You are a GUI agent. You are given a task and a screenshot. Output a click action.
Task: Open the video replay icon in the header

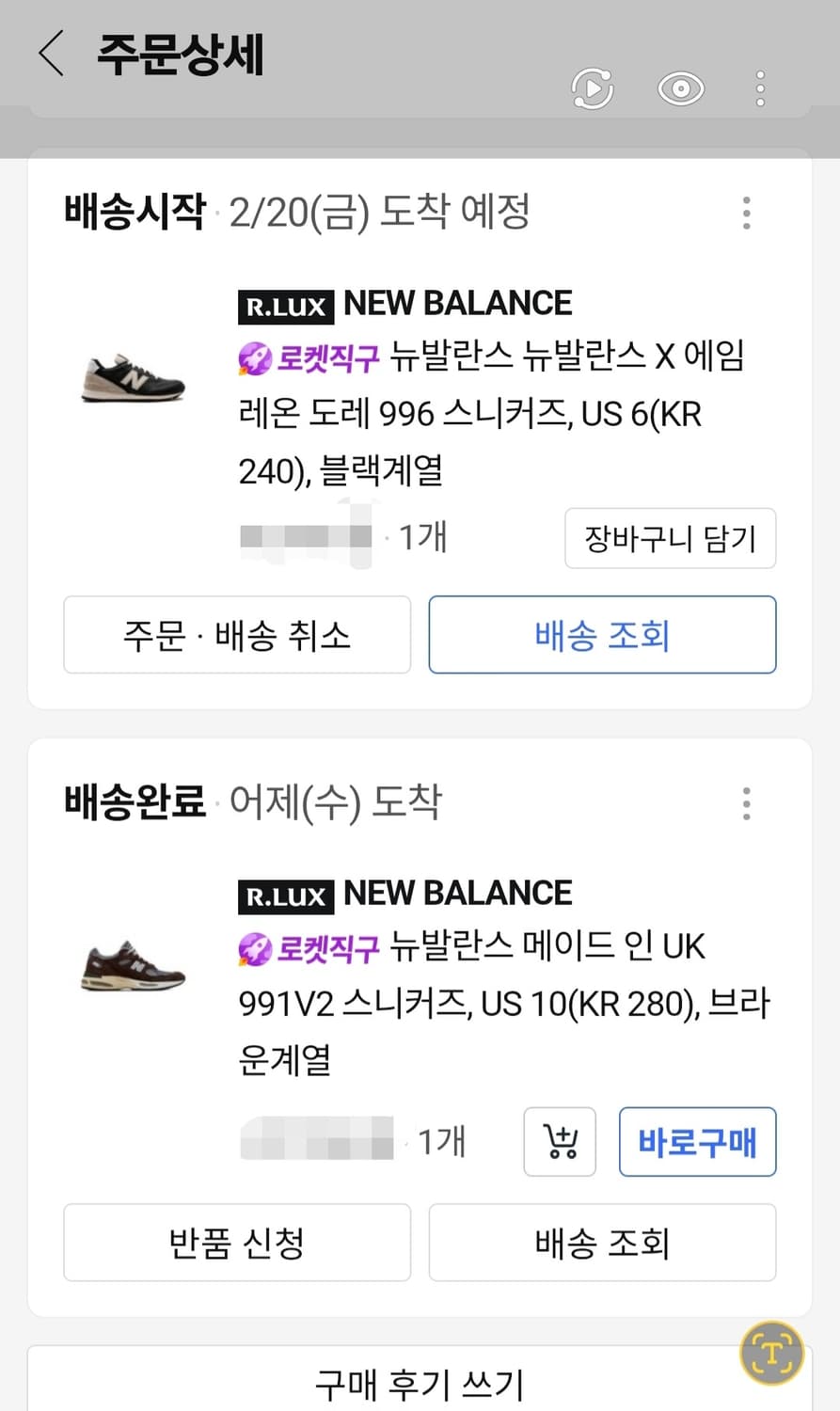click(x=591, y=87)
